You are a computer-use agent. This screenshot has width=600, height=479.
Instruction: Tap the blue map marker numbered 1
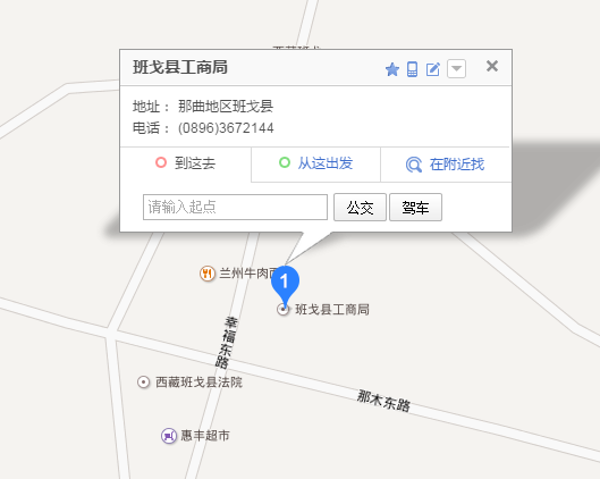click(286, 282)
